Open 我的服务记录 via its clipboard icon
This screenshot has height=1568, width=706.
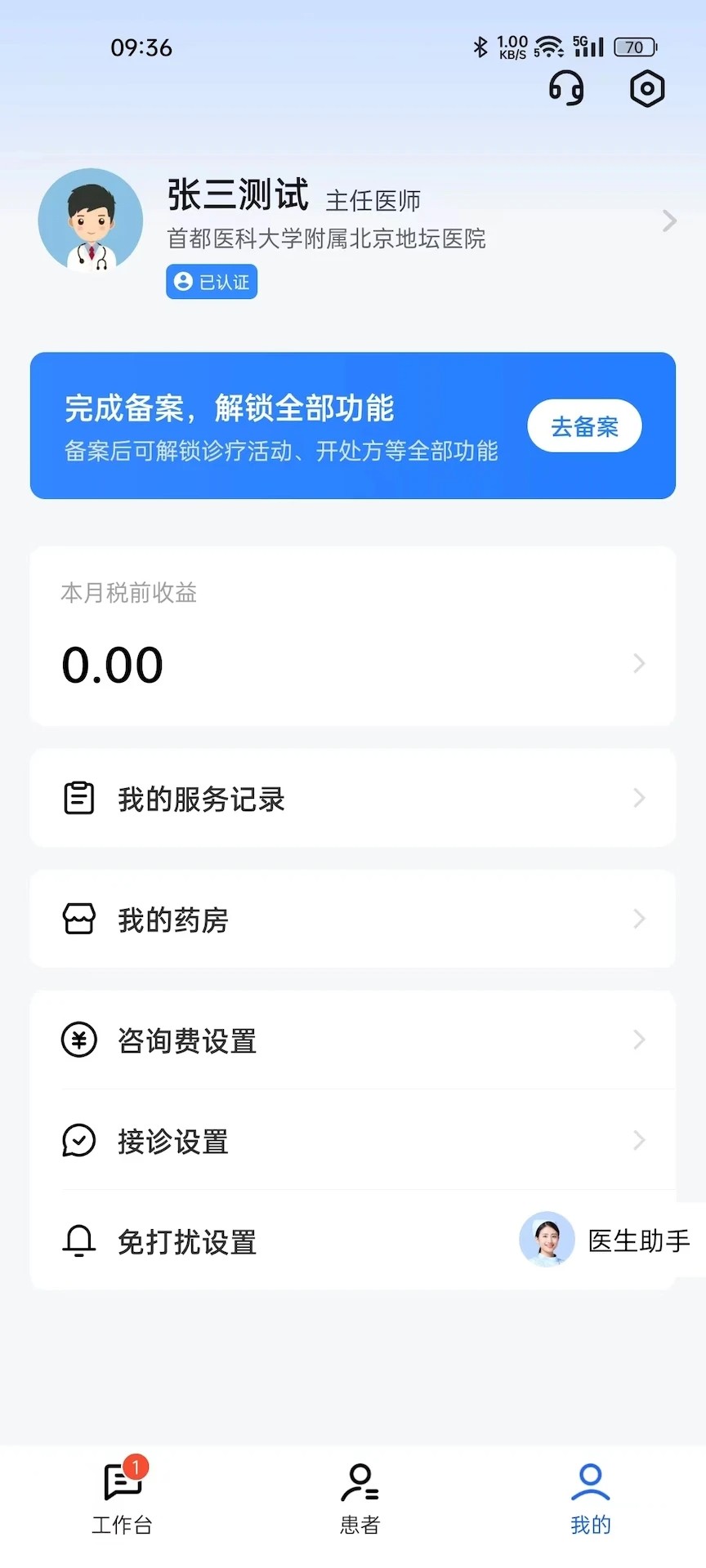[78, 798]
